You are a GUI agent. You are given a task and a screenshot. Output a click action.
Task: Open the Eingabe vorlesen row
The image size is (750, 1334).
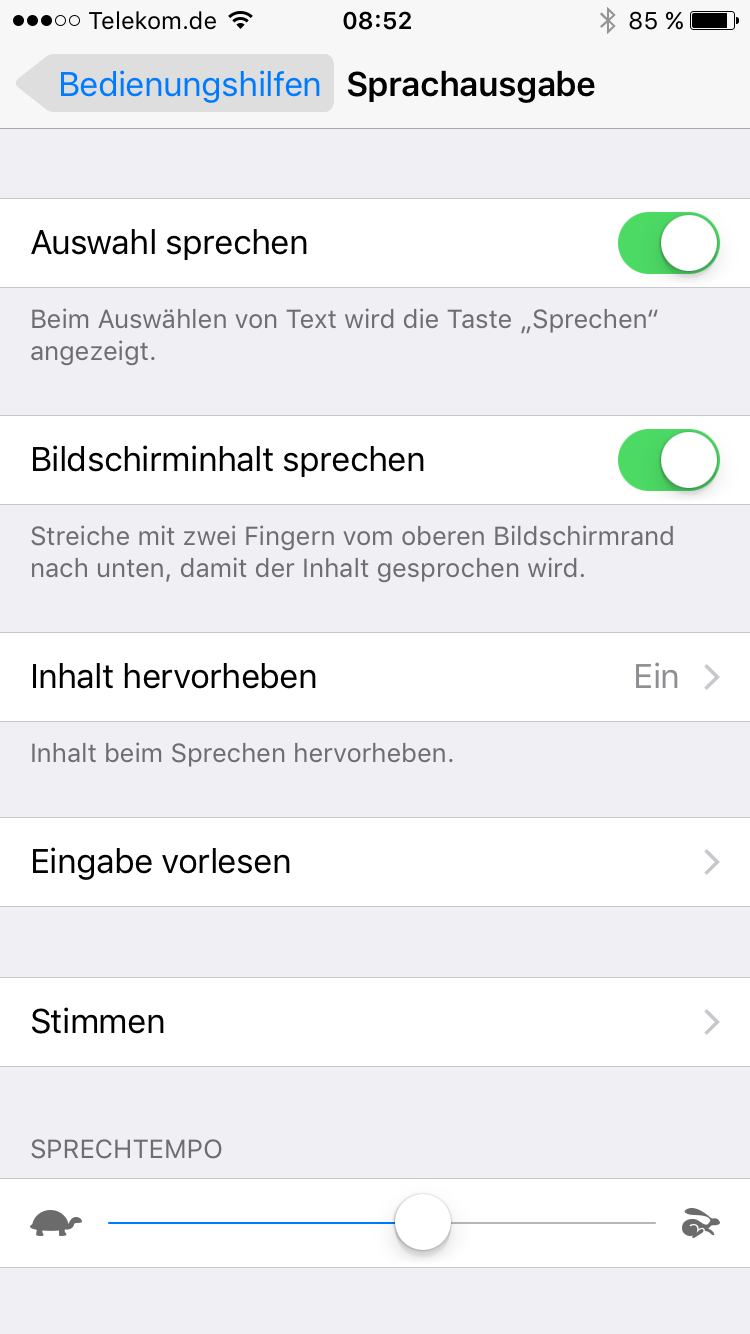tap(375, 862)
